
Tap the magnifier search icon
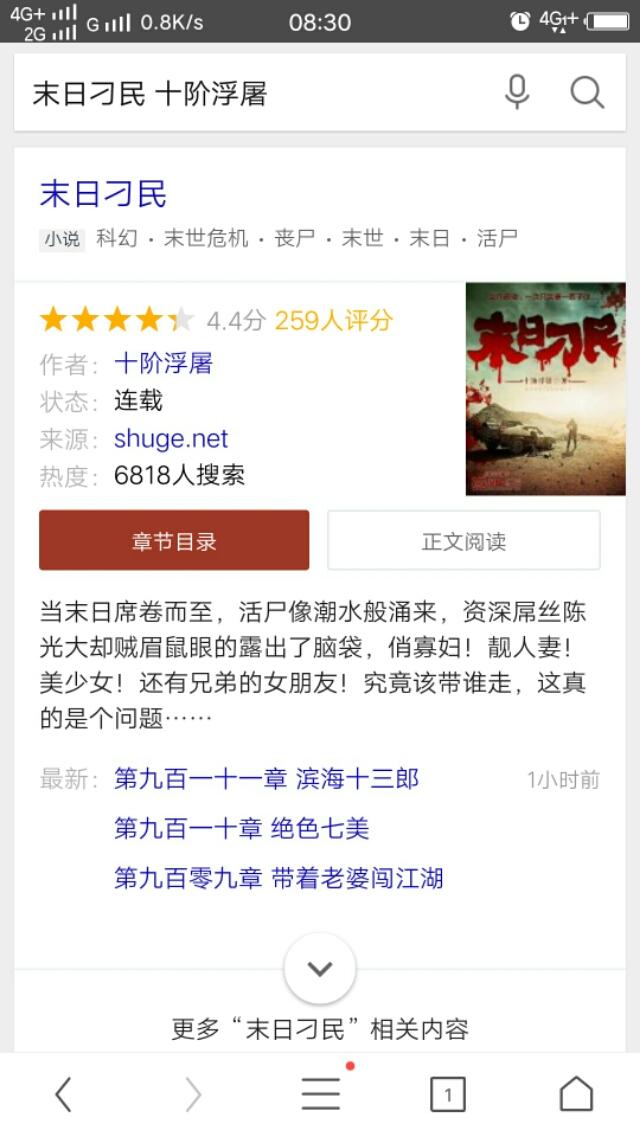point(586,93)
